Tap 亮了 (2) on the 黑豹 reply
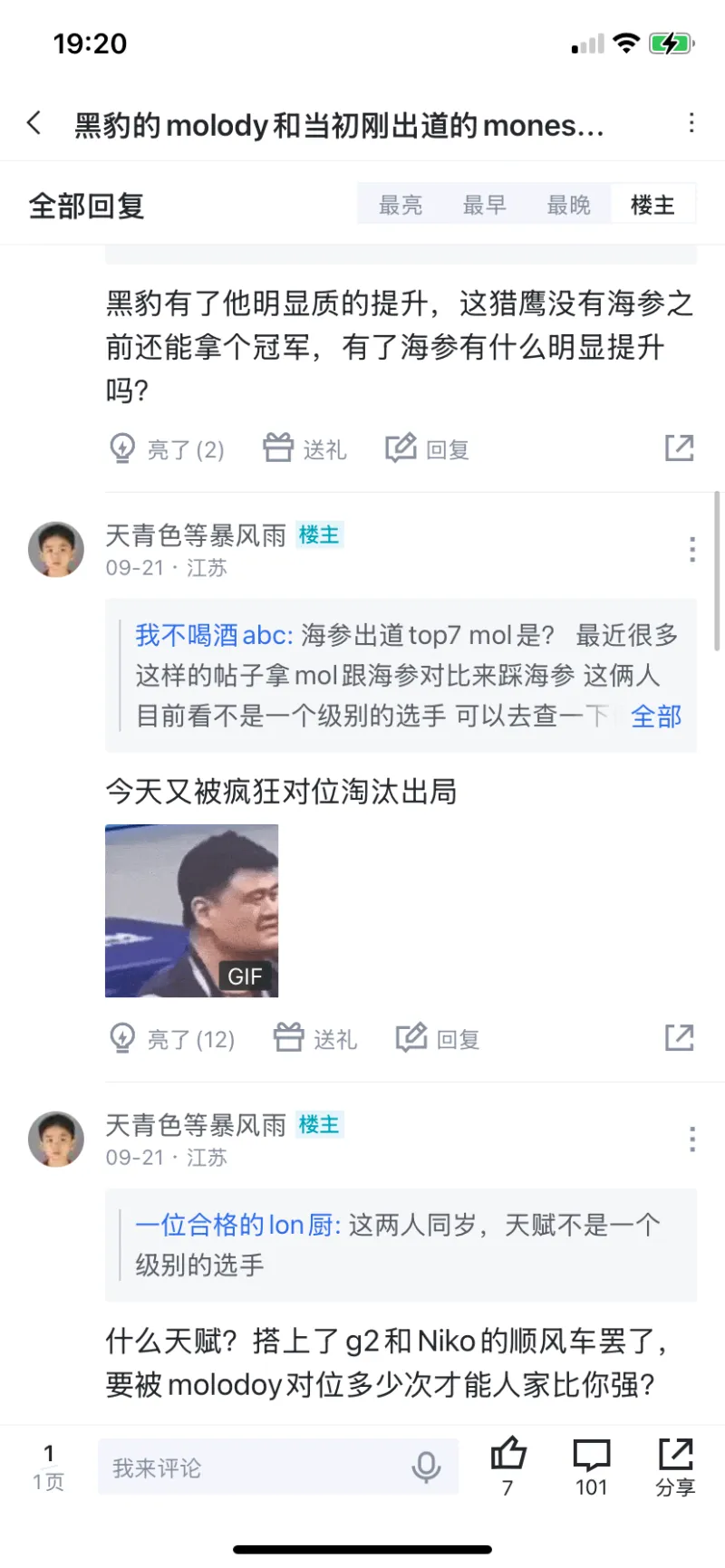This screenshot has height=1568, width=725. click(167, 449)
